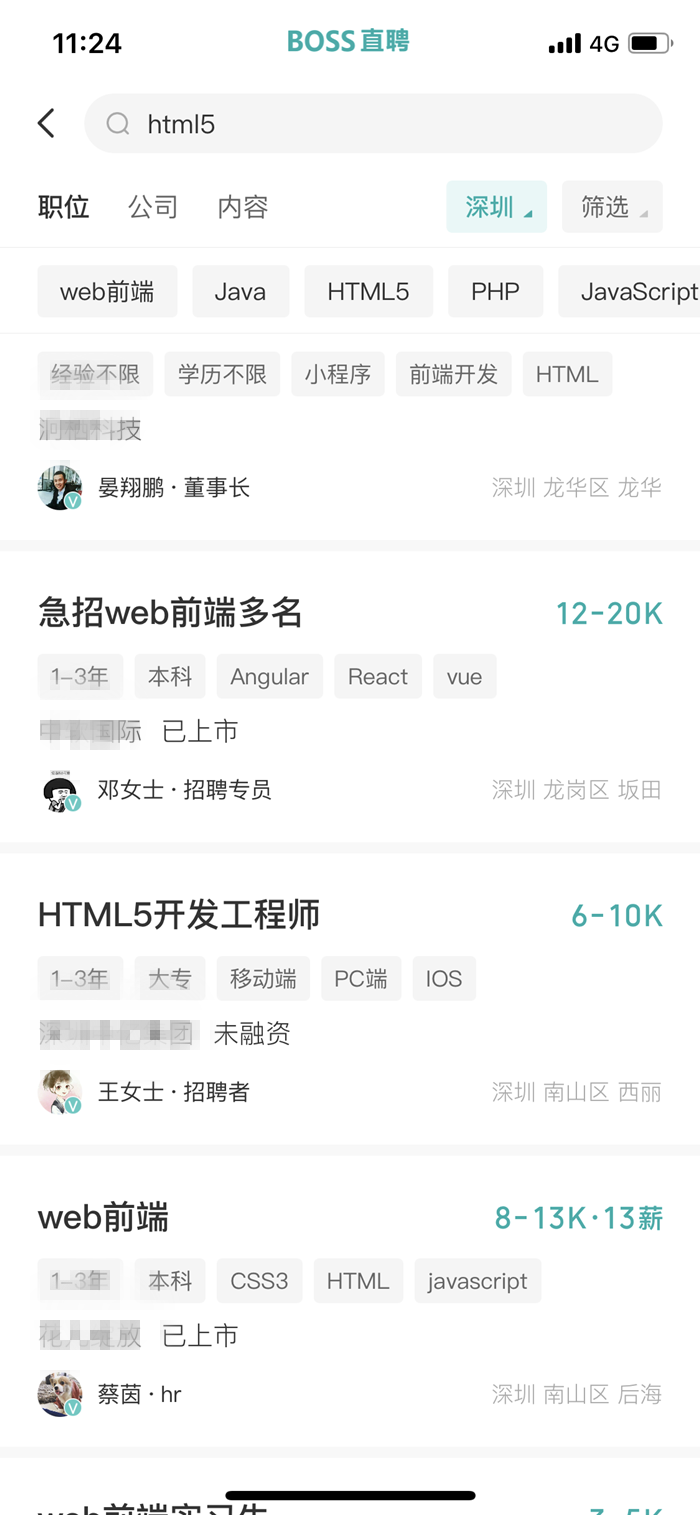Choose the HTML5 suggestion chip
The image size is (700, 1515).
click(x=368, y=292)
